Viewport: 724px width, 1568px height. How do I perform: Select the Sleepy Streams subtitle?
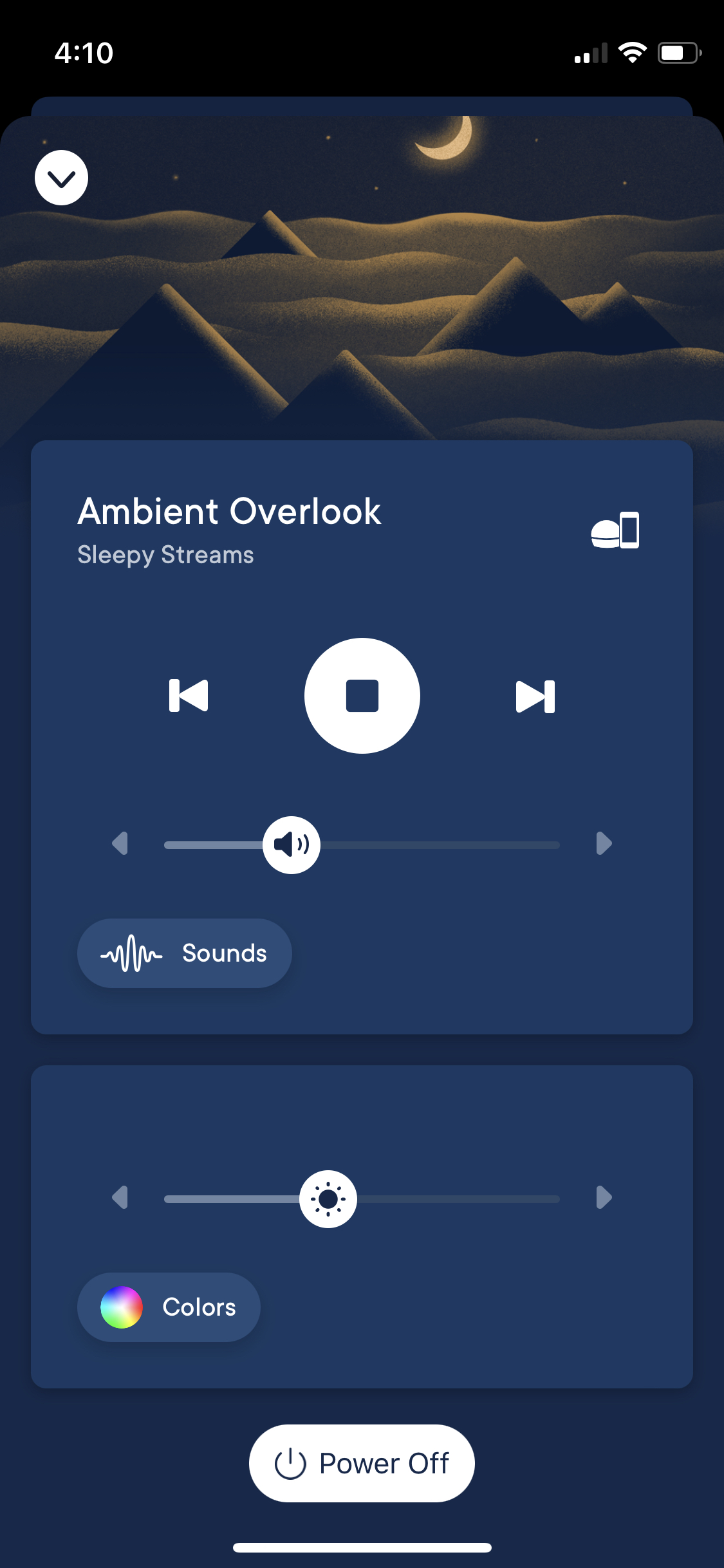point(167,555)
